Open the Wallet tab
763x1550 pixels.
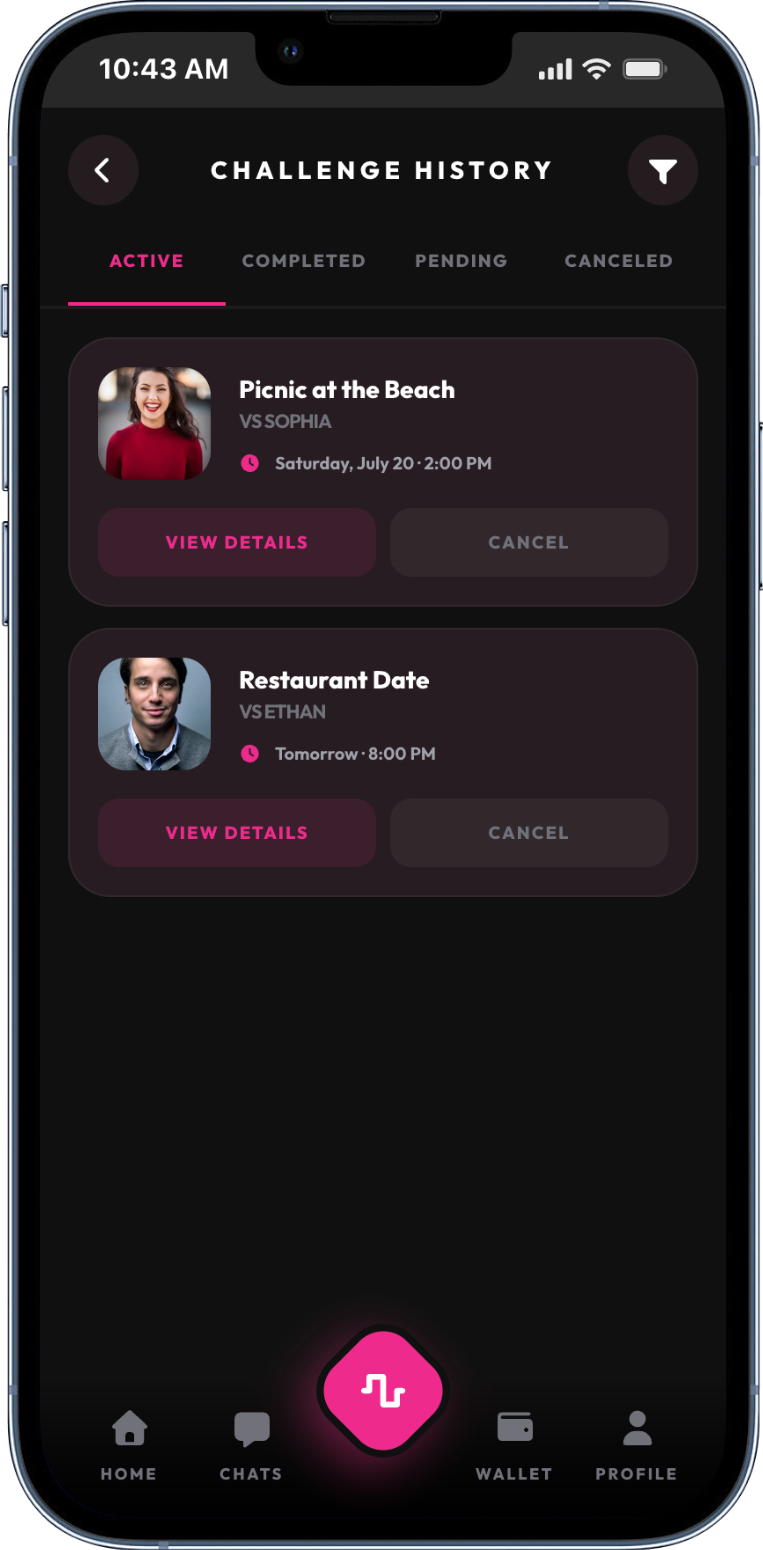tap(514, 1444)
